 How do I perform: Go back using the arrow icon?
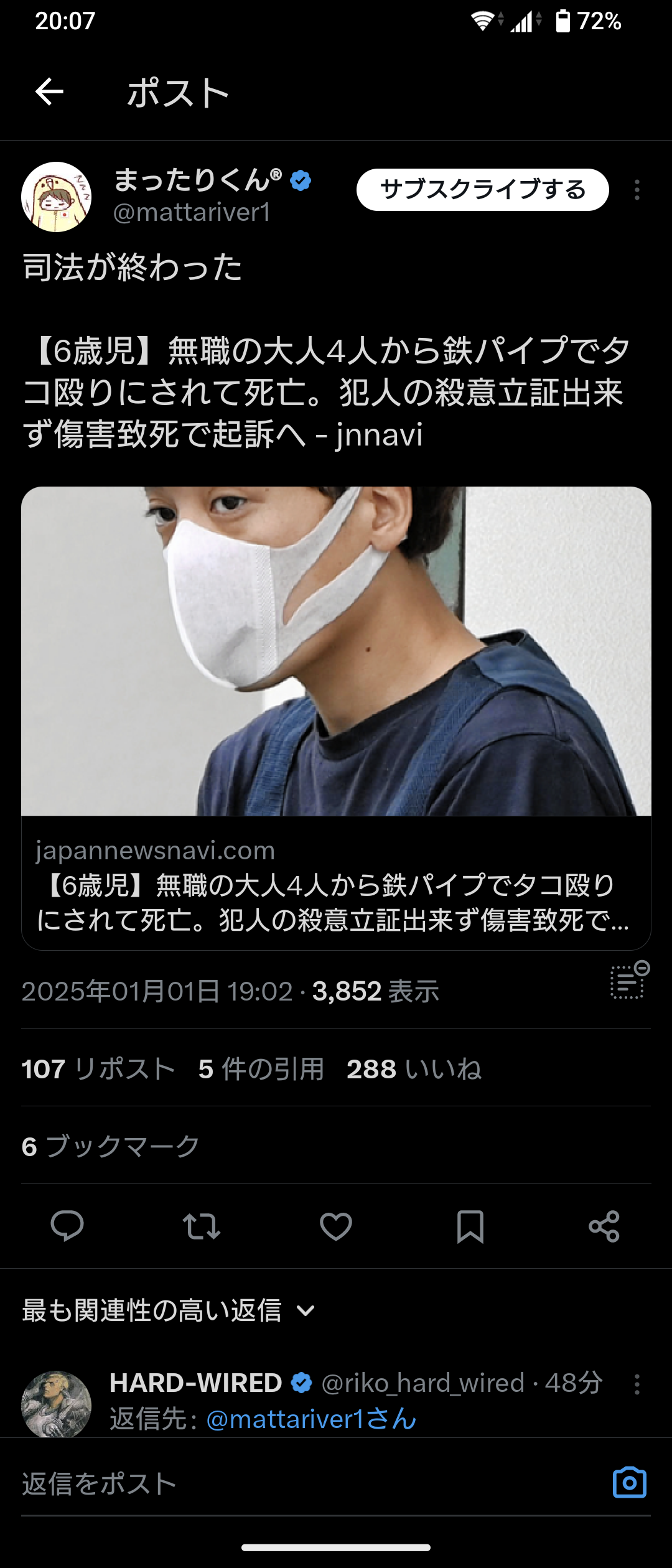pos(49,92)
